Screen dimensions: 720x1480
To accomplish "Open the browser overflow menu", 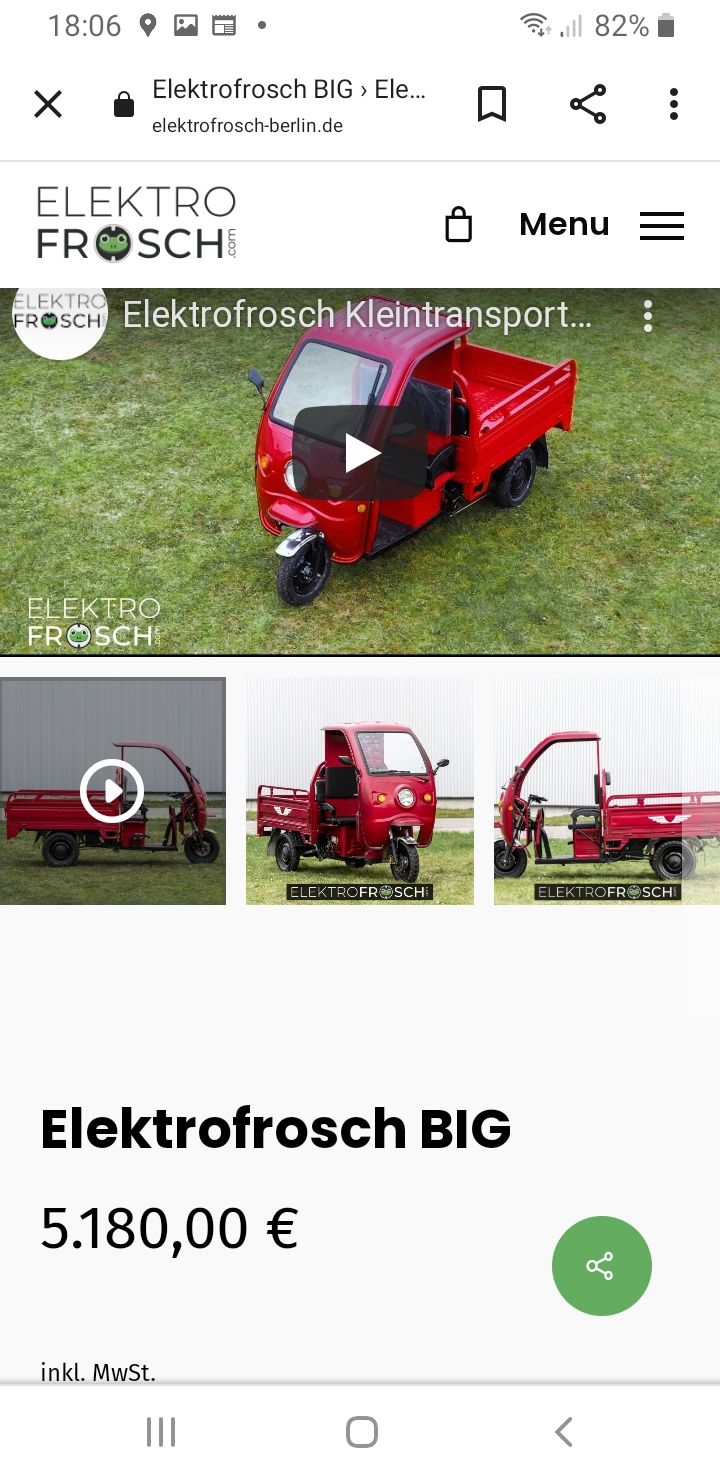I will (674, 104).
